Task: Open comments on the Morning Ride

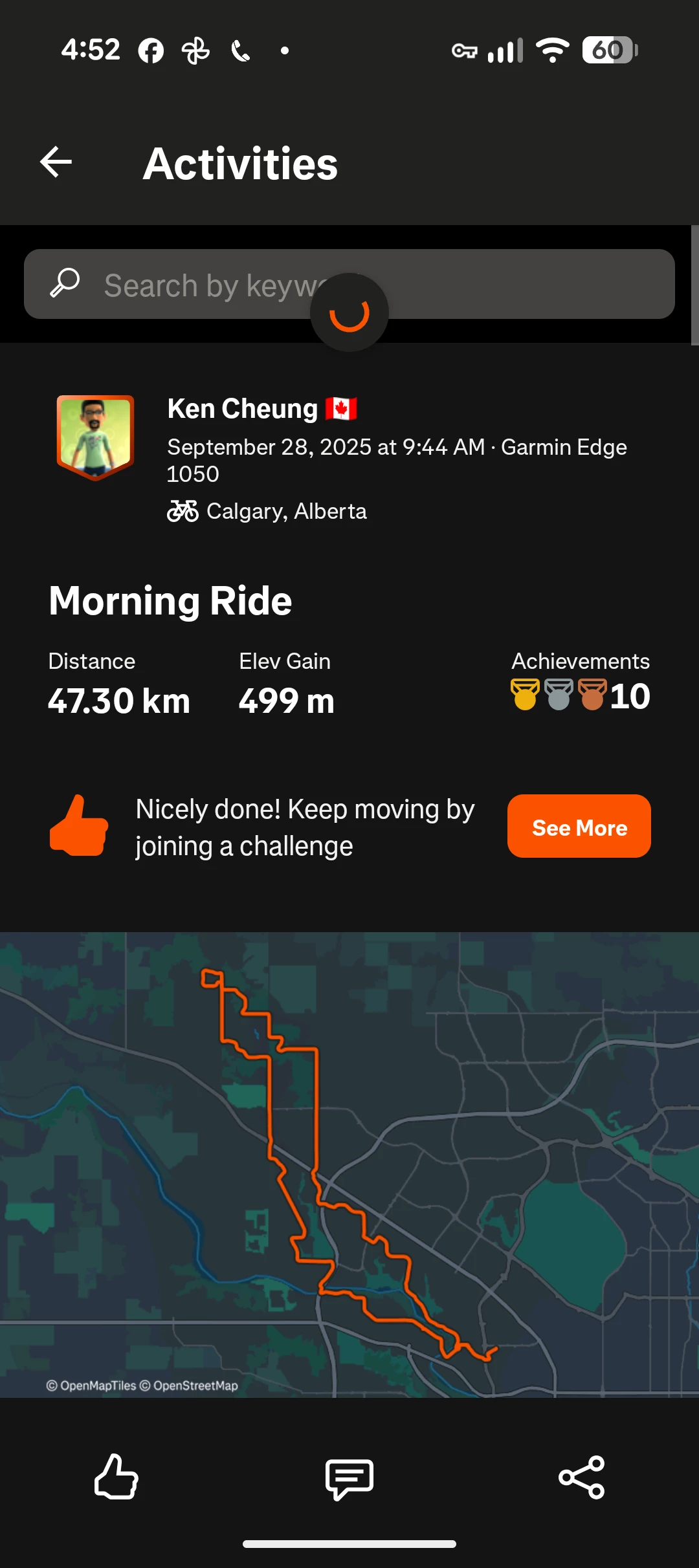Action: pos(349,1477)
